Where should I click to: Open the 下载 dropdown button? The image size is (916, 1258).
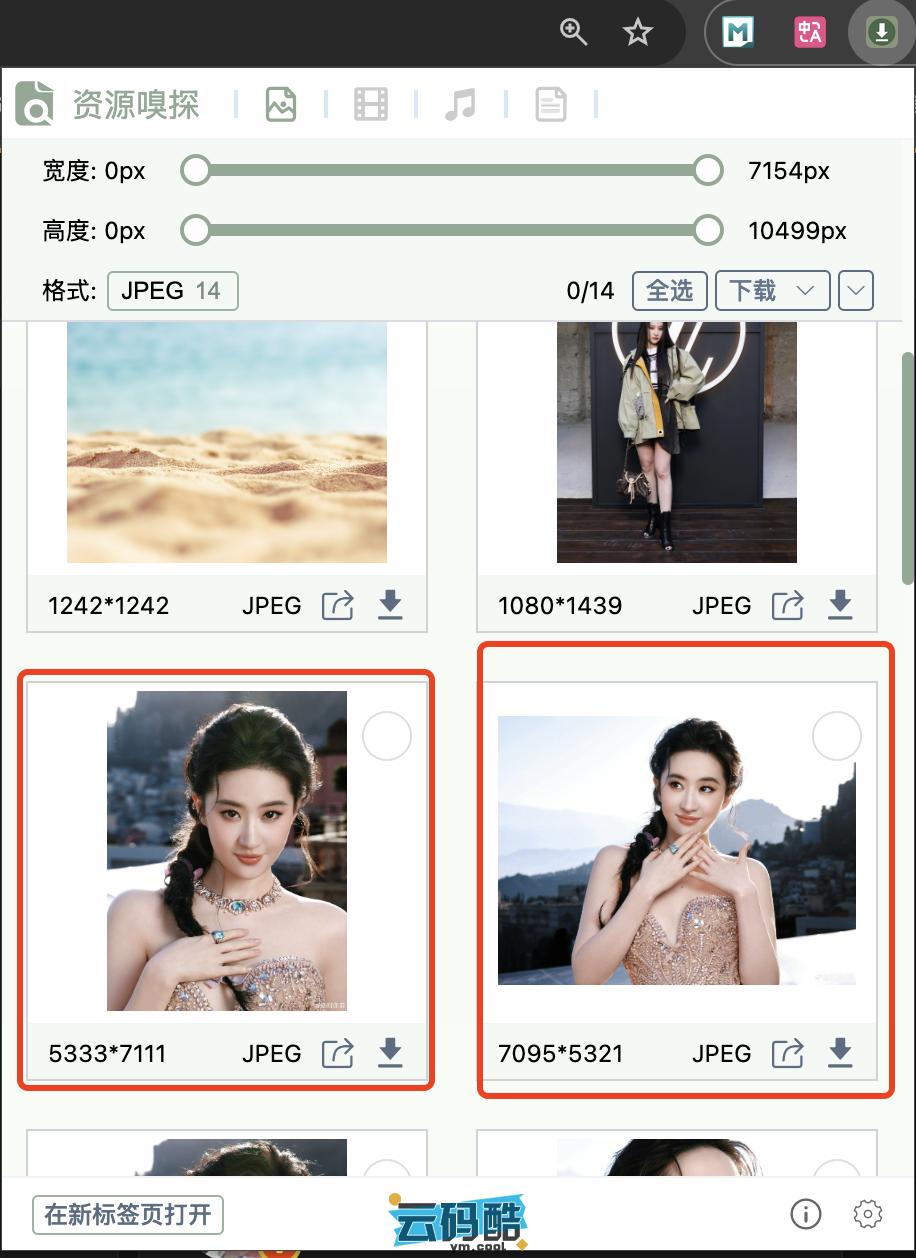(x=772, y=291)
